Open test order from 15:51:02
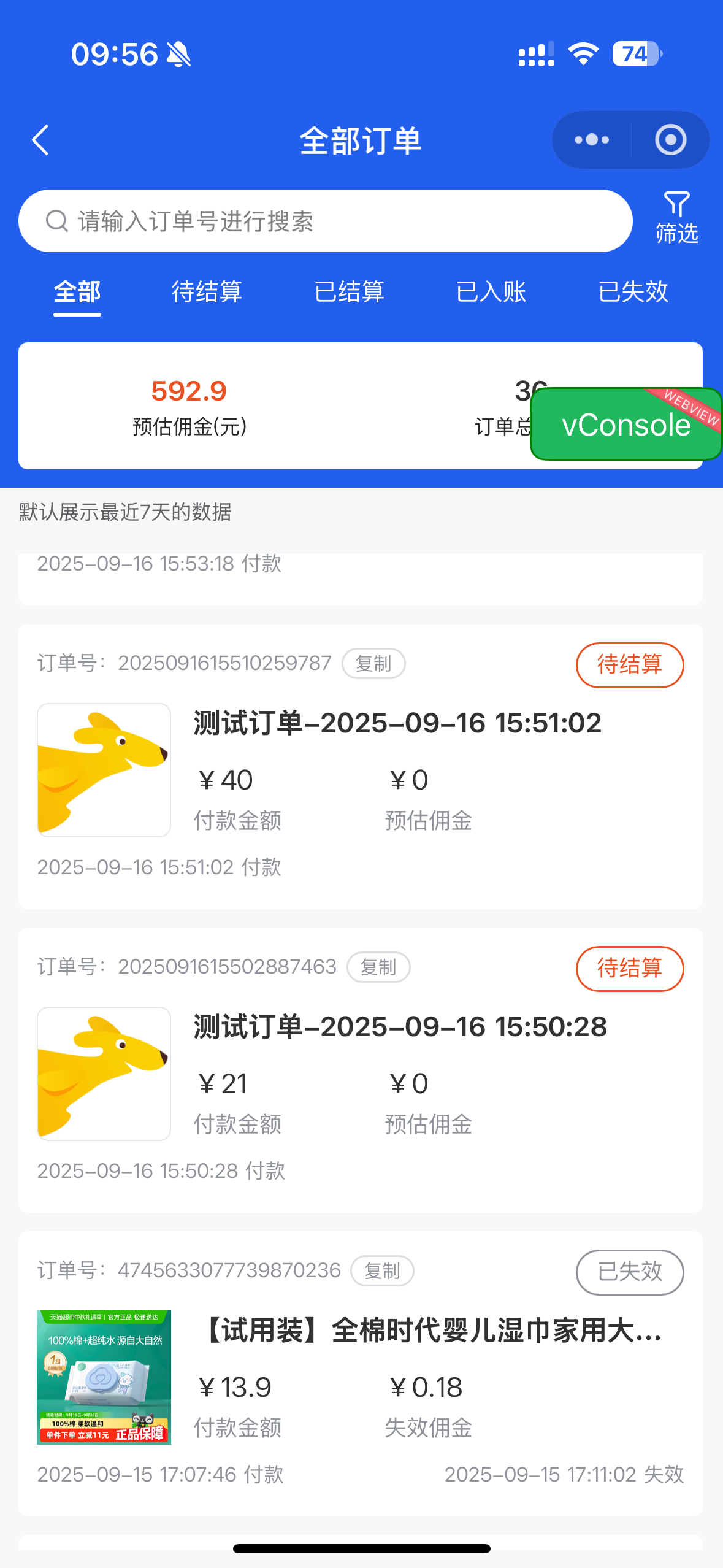 pos(397,723)
